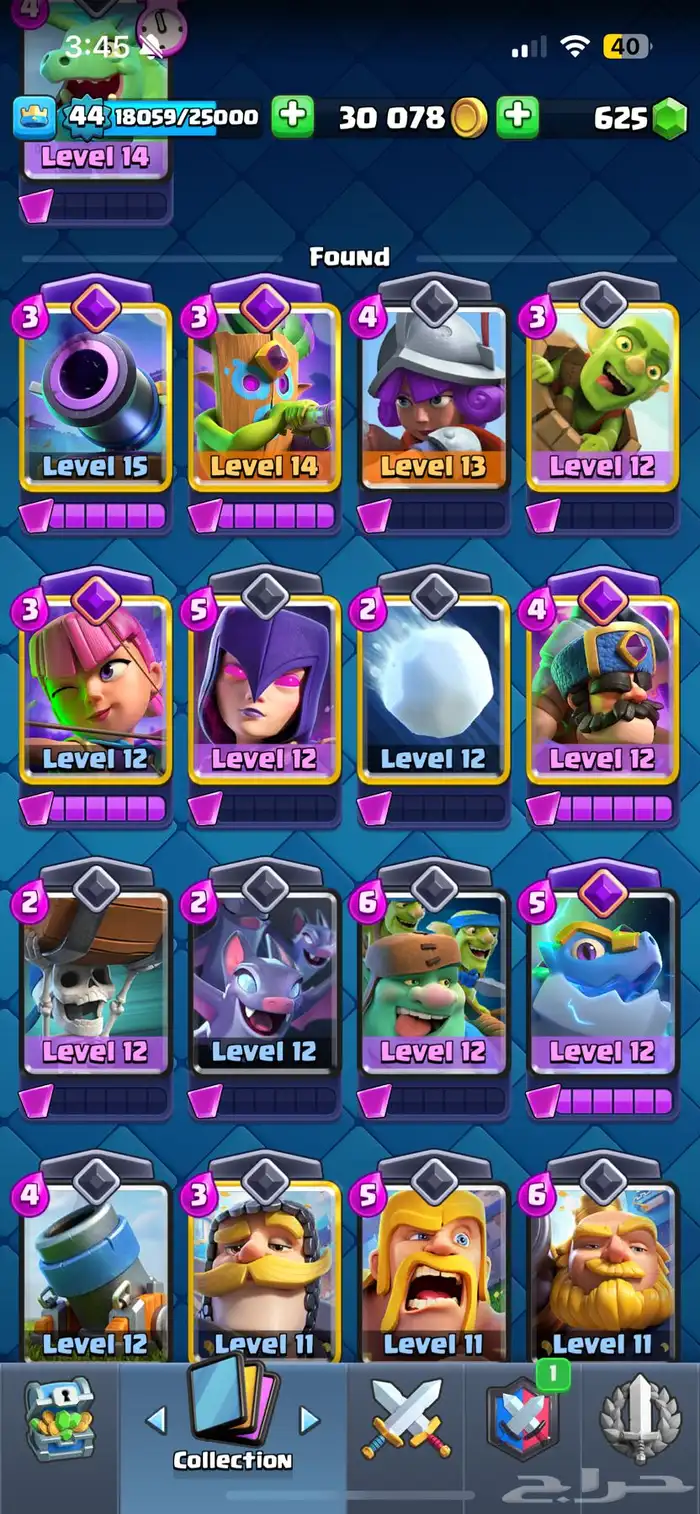Select the Level 12 Cannon building card
The height and width of the screenshot is (1514, 700).
coord(96,1265)
